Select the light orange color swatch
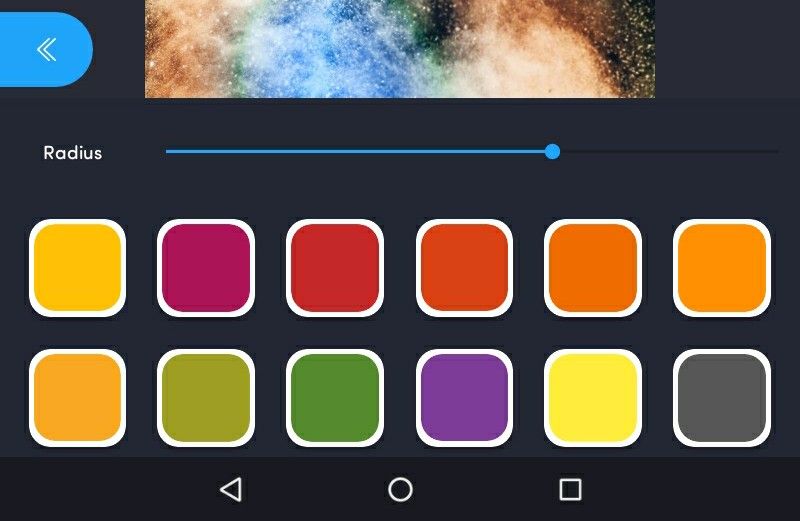Image resolution: width=800 pixels, height=521 pixels. tap(77, 398)
